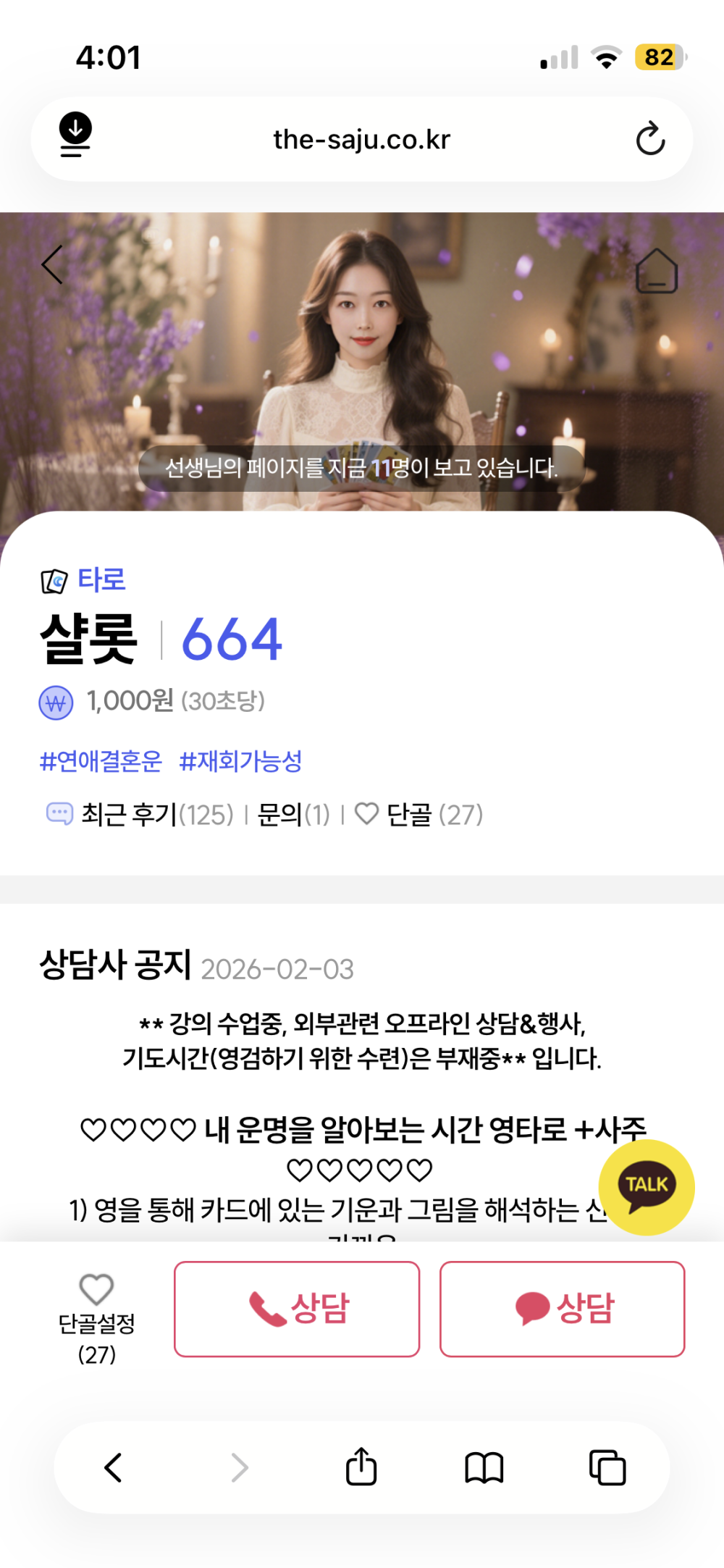Open 문의 (1) inquiries
Viewport: 724px width, 1568px height.
pyautogui.click(x=293, y=815)
